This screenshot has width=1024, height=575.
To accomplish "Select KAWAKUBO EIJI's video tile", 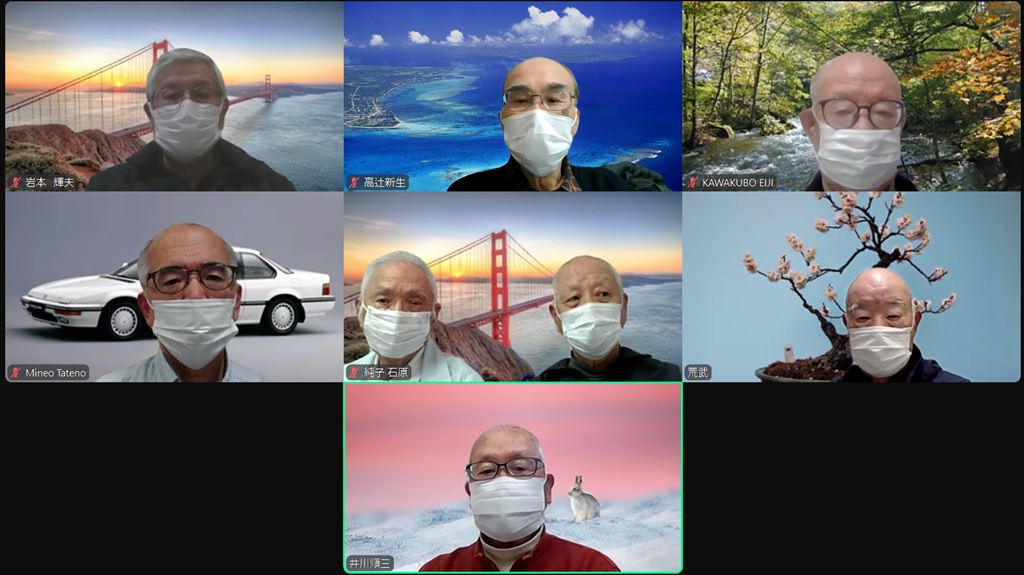I will (x=851, y=96).
